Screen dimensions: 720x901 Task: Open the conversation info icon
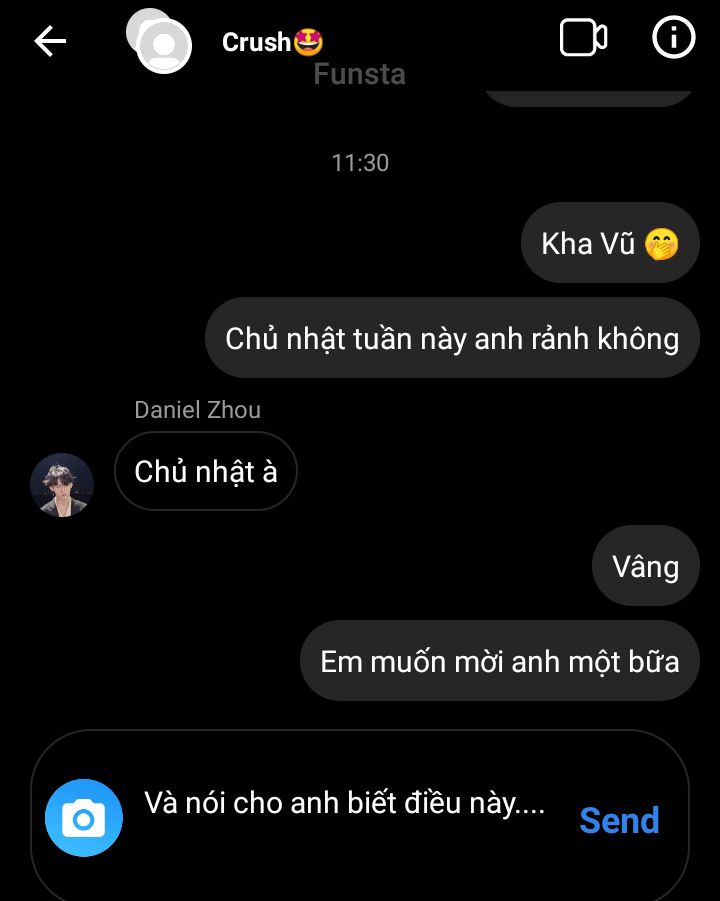pos(673,39)
